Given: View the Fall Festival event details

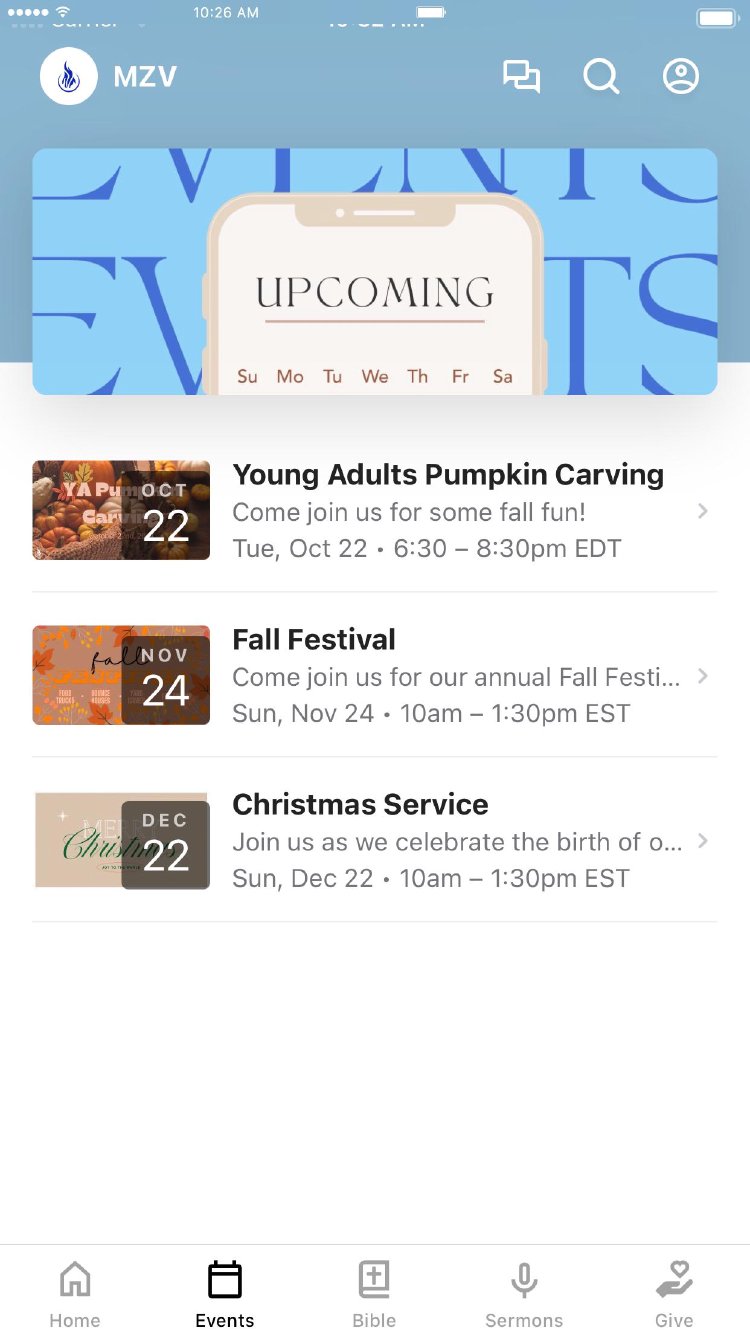Looking at the screenshot, I should [x=375, y=675].
